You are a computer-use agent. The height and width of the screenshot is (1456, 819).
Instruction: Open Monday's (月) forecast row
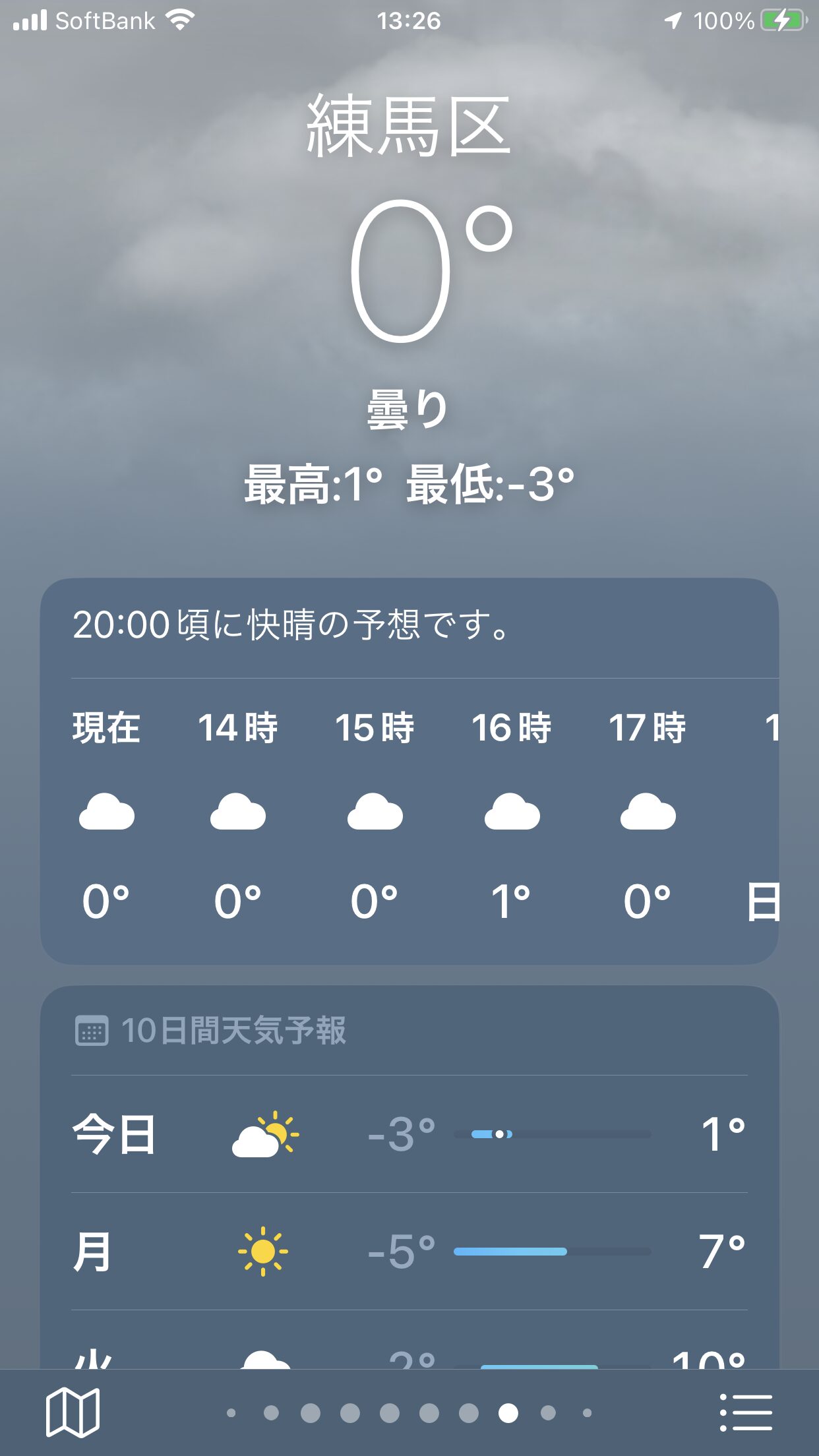(x=409, y=1252)
